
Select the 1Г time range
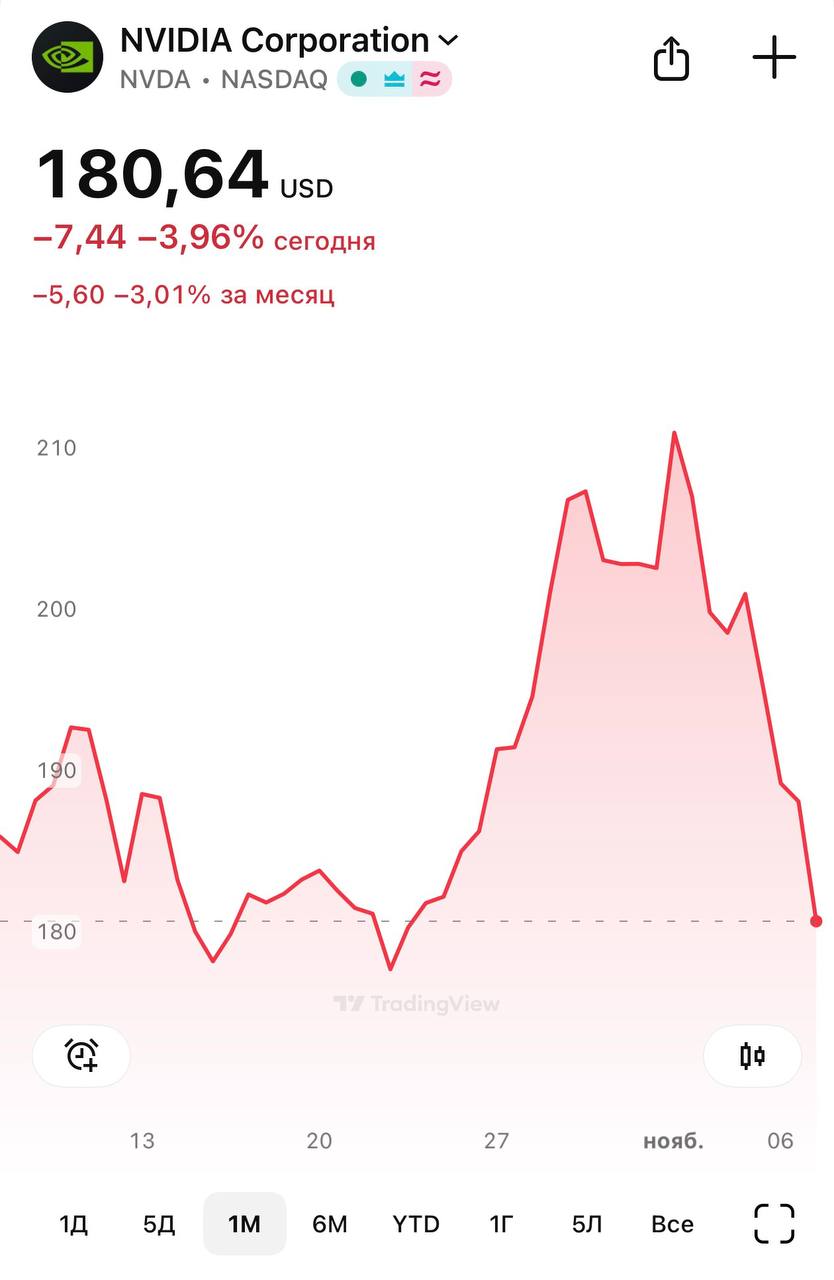[502, 1224]
